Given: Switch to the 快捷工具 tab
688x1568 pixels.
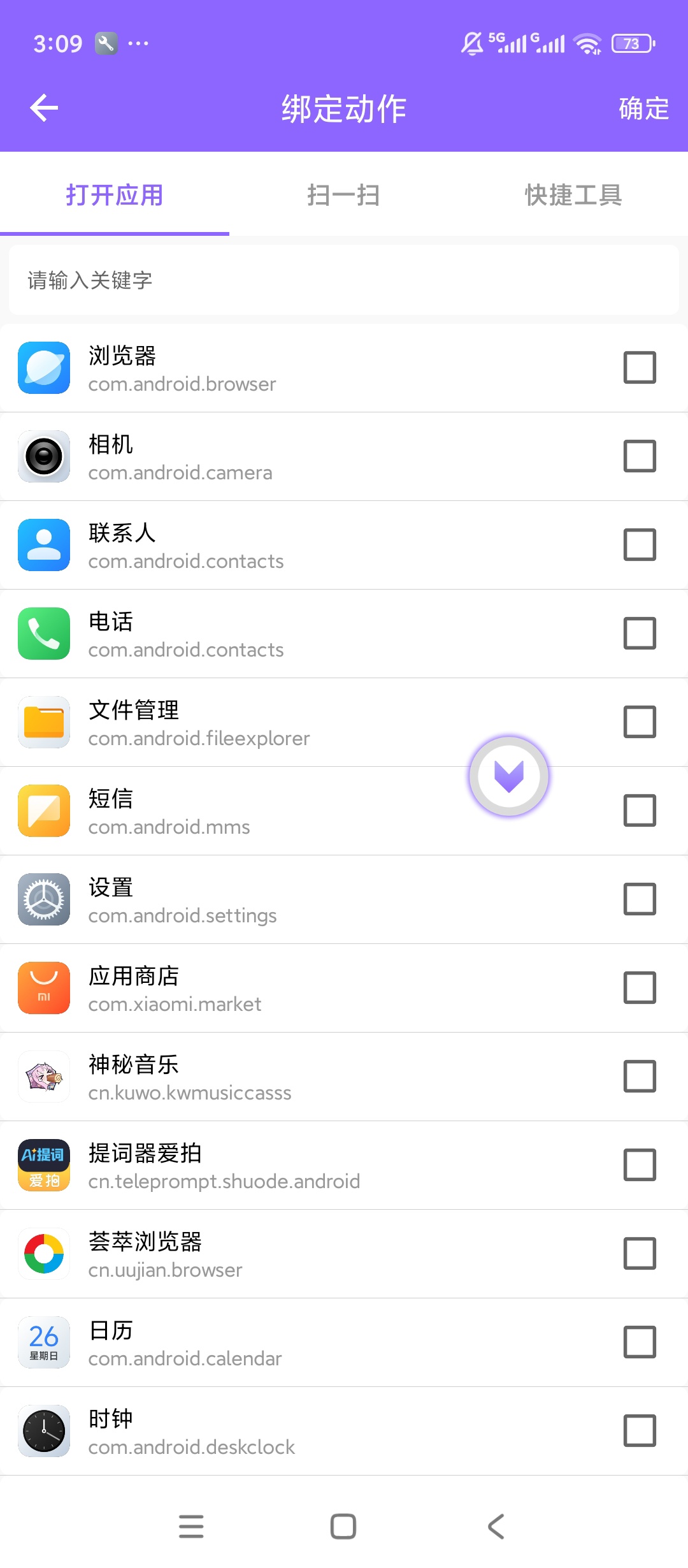Looking at the screenshot, I should [573, 194].
